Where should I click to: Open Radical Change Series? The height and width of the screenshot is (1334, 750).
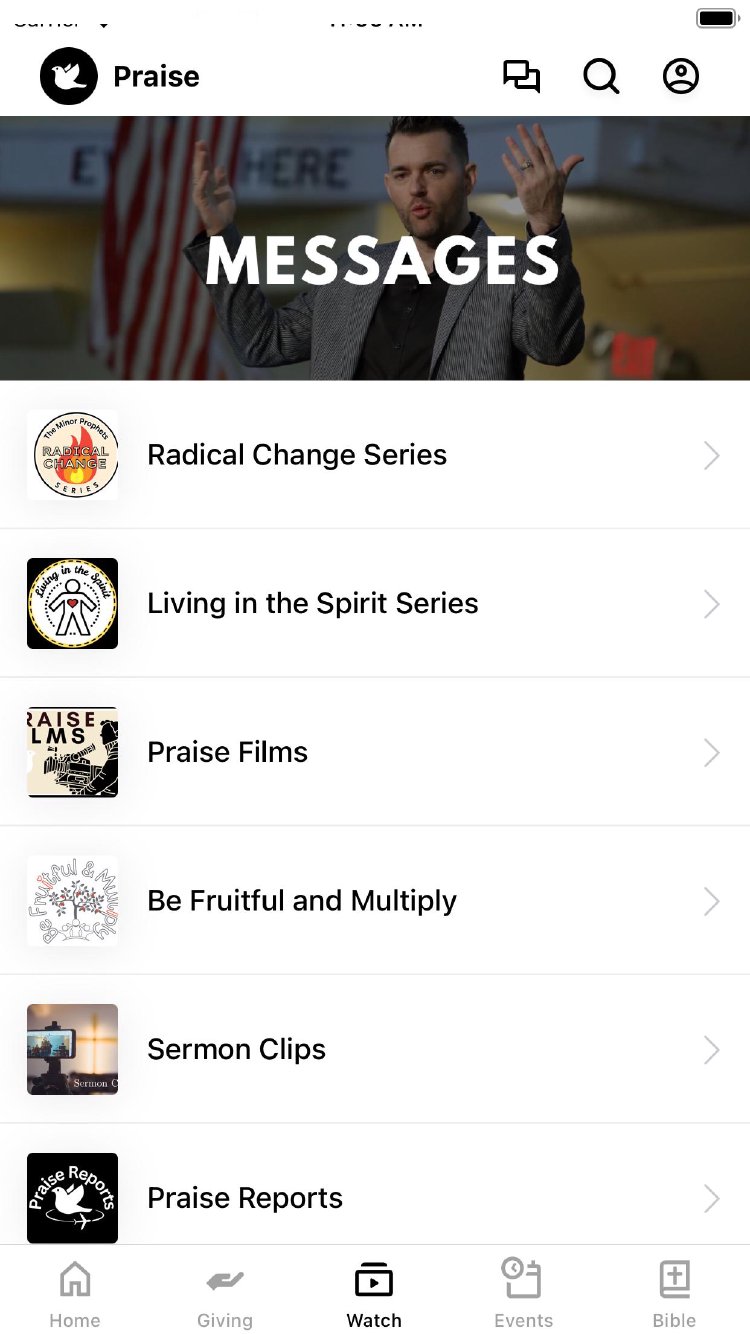click(375, 455)
